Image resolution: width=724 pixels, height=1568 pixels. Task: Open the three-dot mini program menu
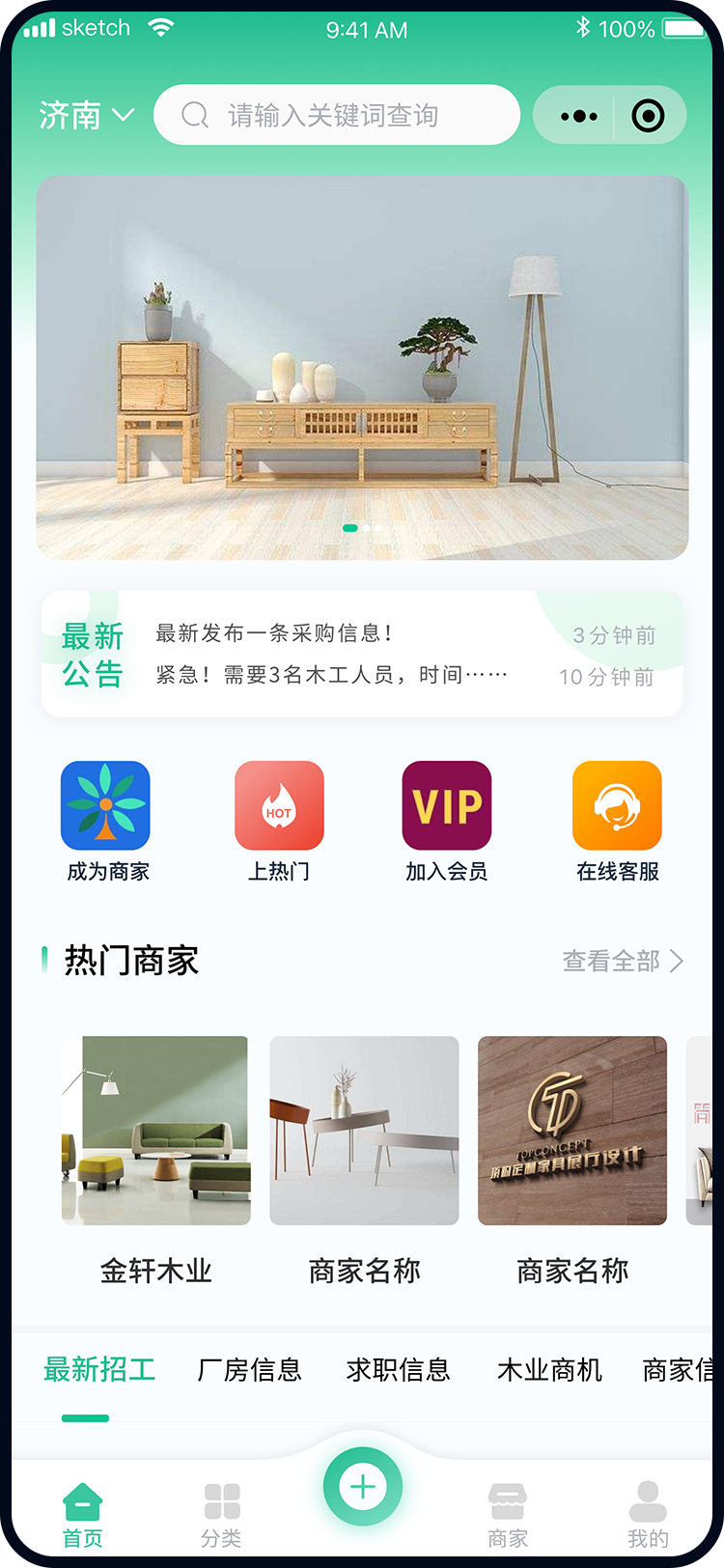click(x=578, y=116)
